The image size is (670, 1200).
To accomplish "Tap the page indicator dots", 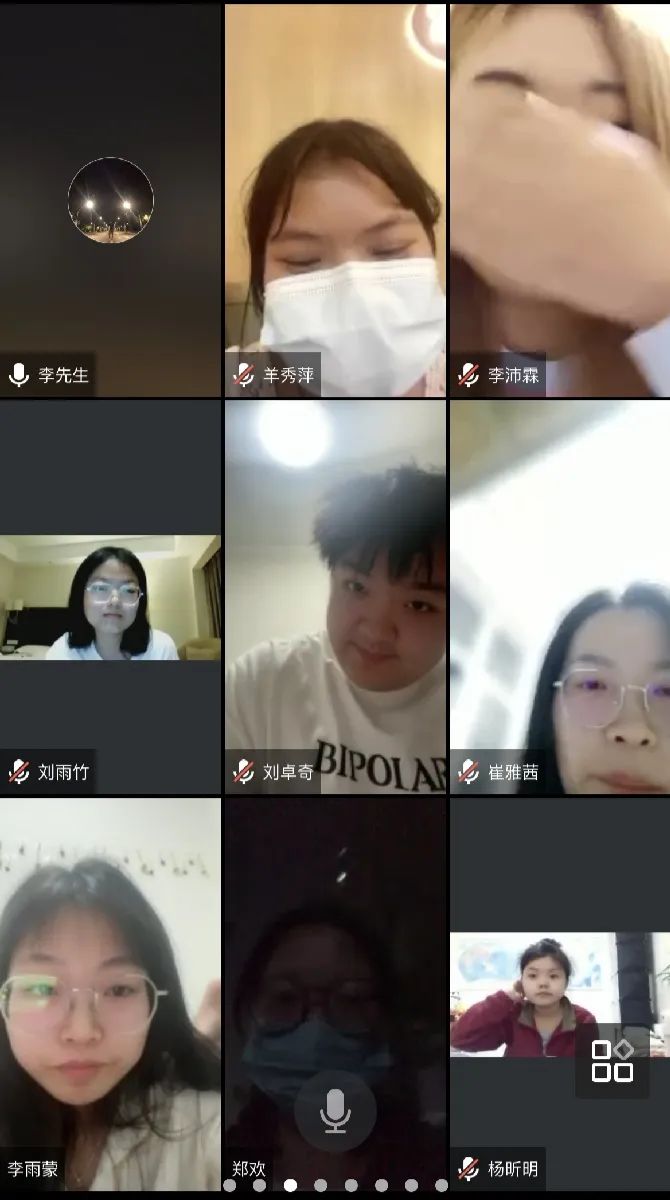I will pos(335,1185).
